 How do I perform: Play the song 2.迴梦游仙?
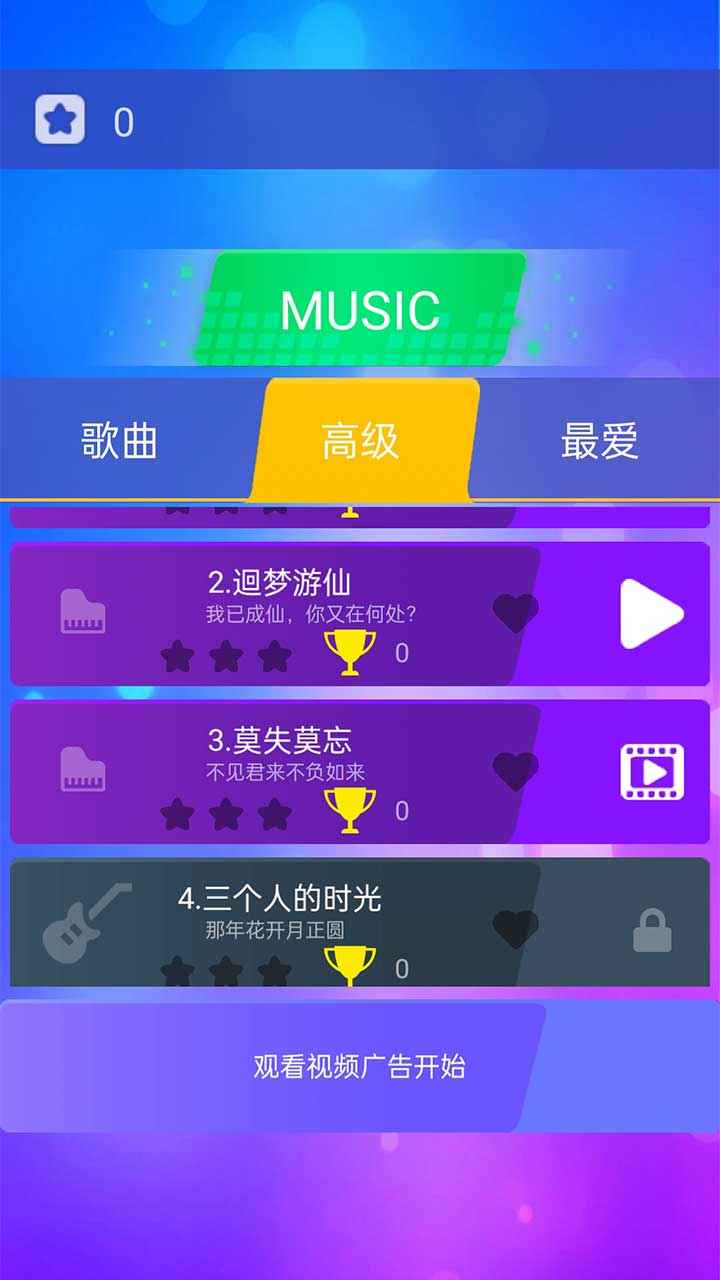coord(652,613)
